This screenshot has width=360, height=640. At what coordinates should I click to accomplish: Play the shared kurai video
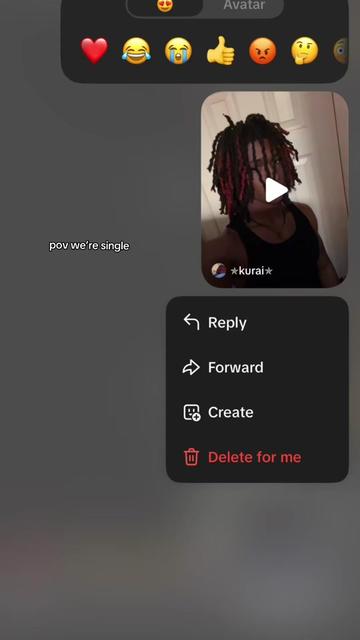[277, 190]
